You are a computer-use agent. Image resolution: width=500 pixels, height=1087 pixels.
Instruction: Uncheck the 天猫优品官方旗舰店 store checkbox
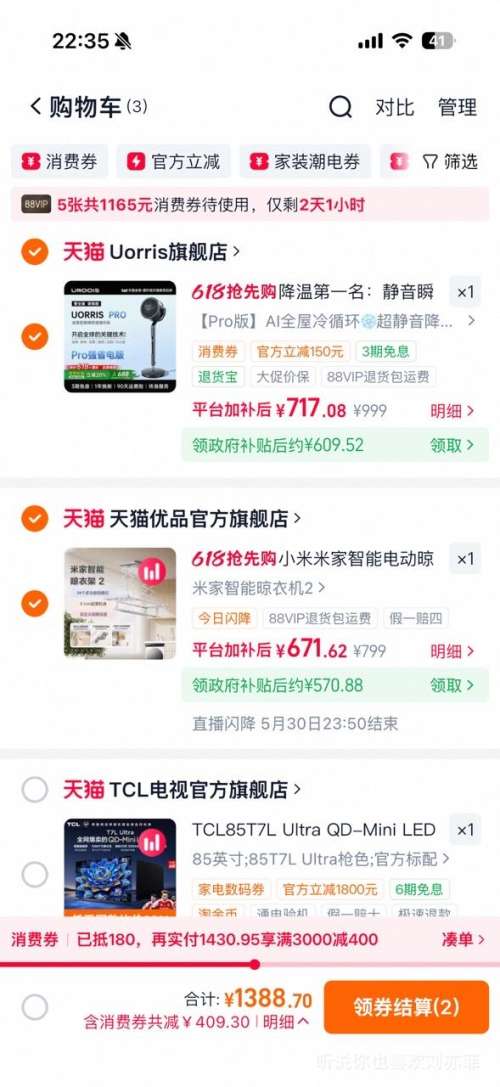[35, 518]
